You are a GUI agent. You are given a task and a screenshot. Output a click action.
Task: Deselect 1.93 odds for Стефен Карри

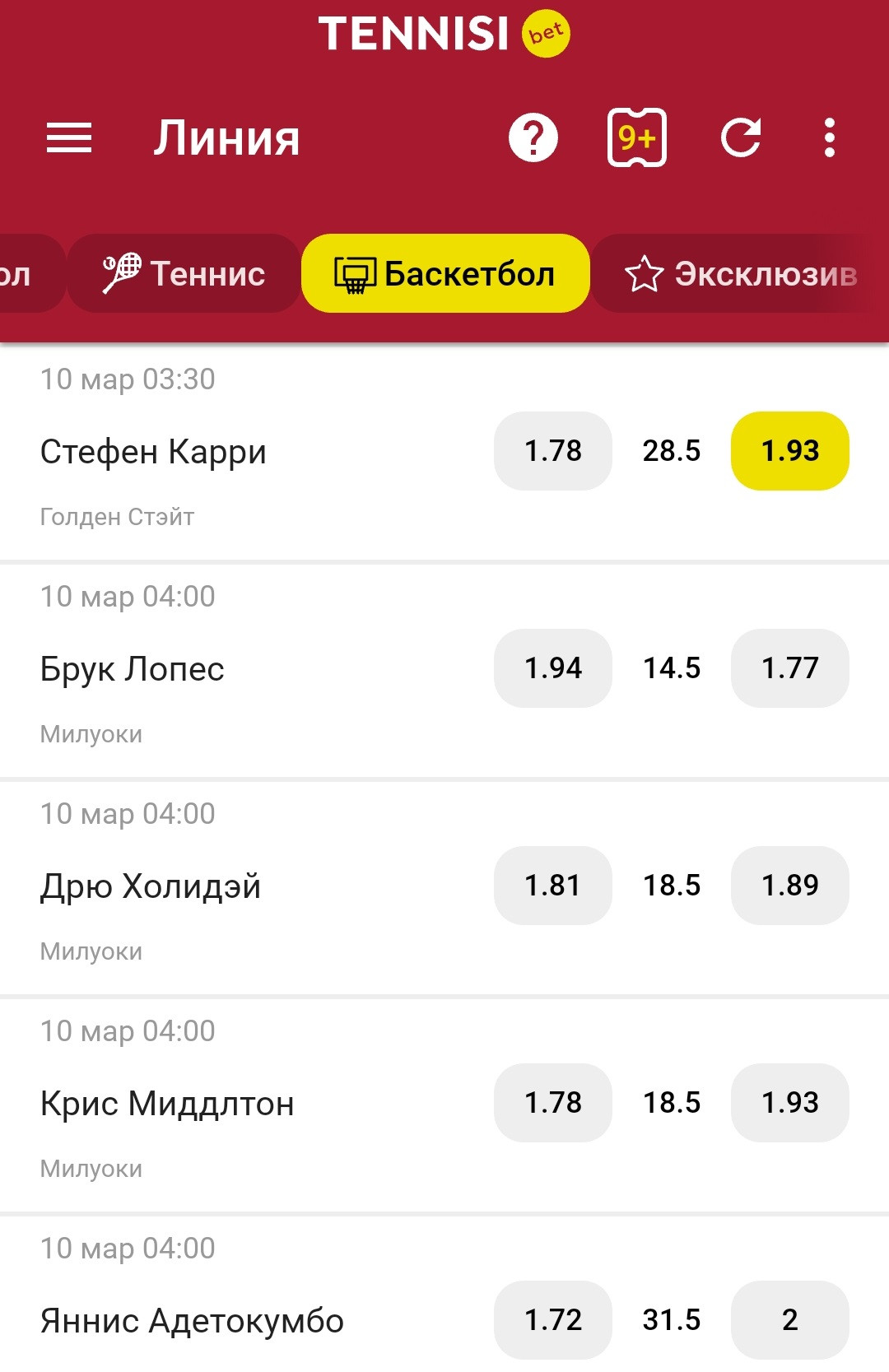point(790,451)
